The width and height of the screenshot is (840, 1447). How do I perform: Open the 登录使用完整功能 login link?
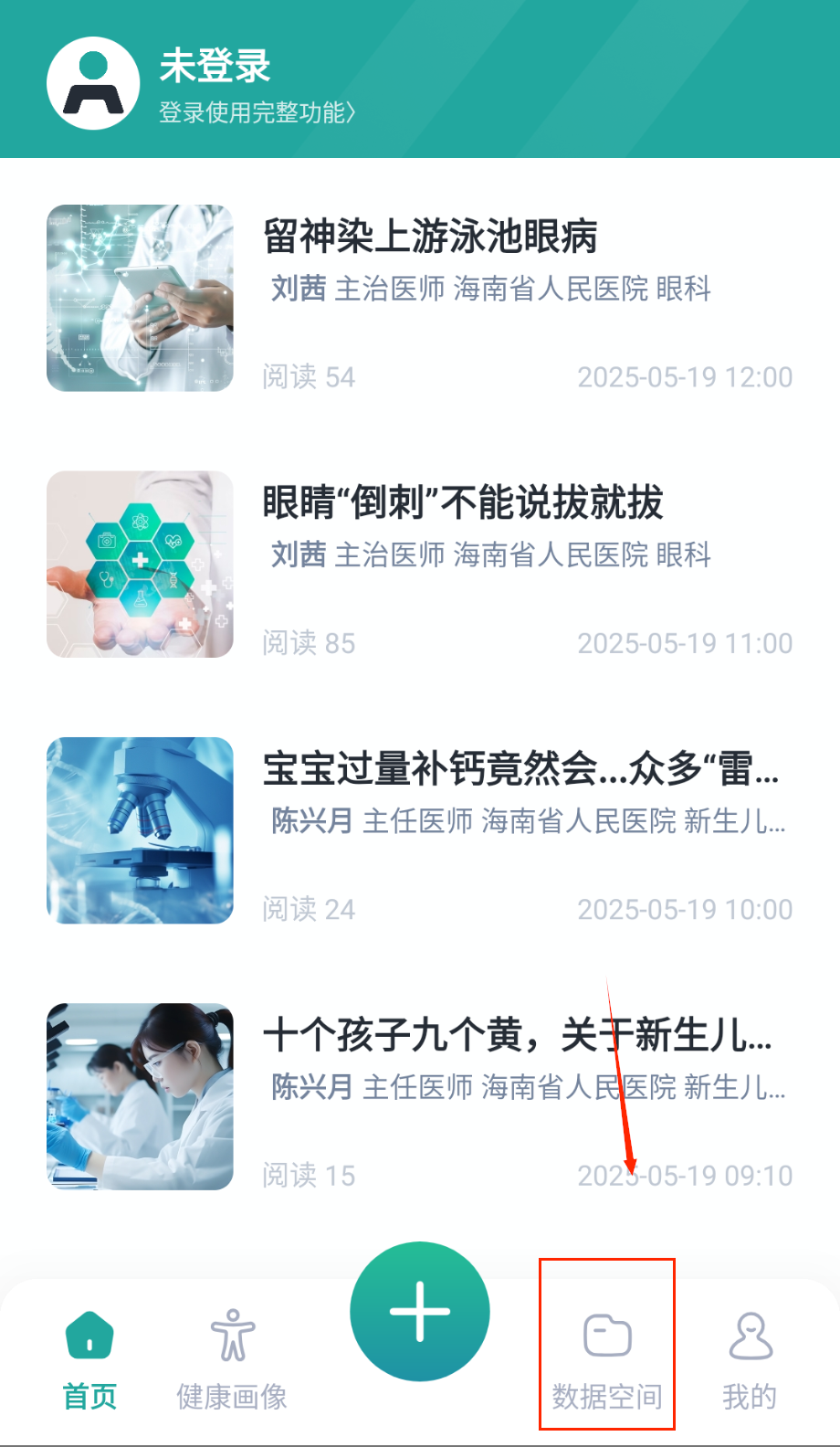[x=257, y=112]
